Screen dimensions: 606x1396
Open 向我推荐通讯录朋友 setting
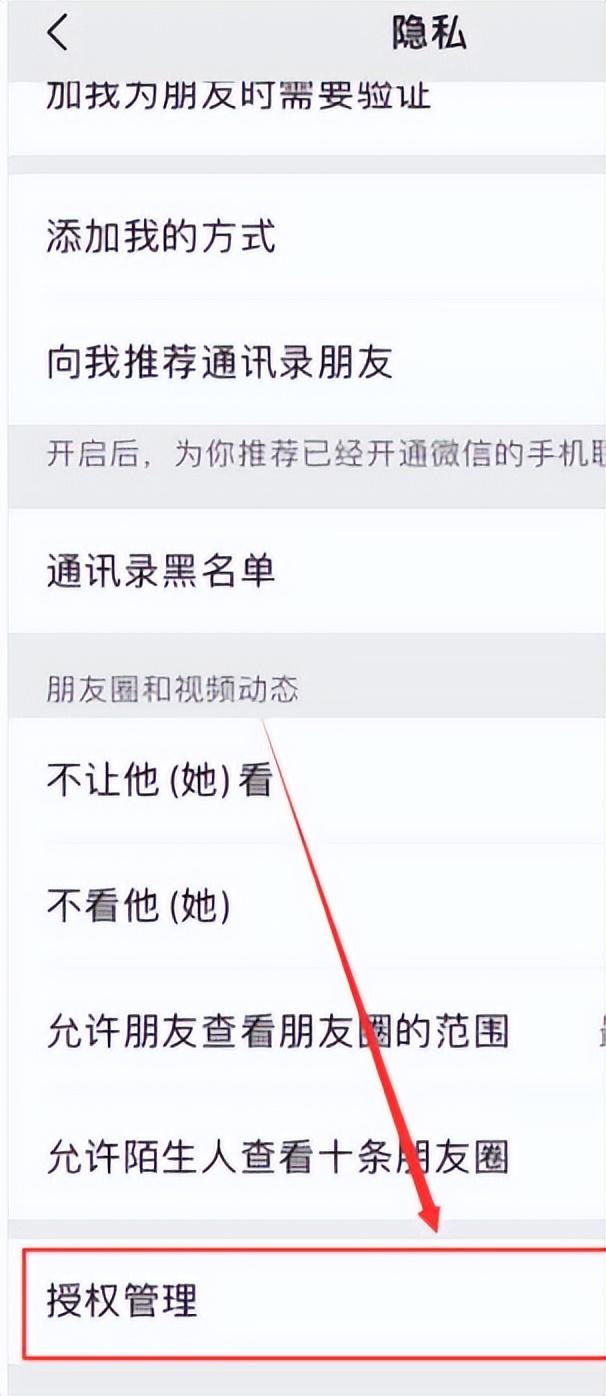[219, 363]
